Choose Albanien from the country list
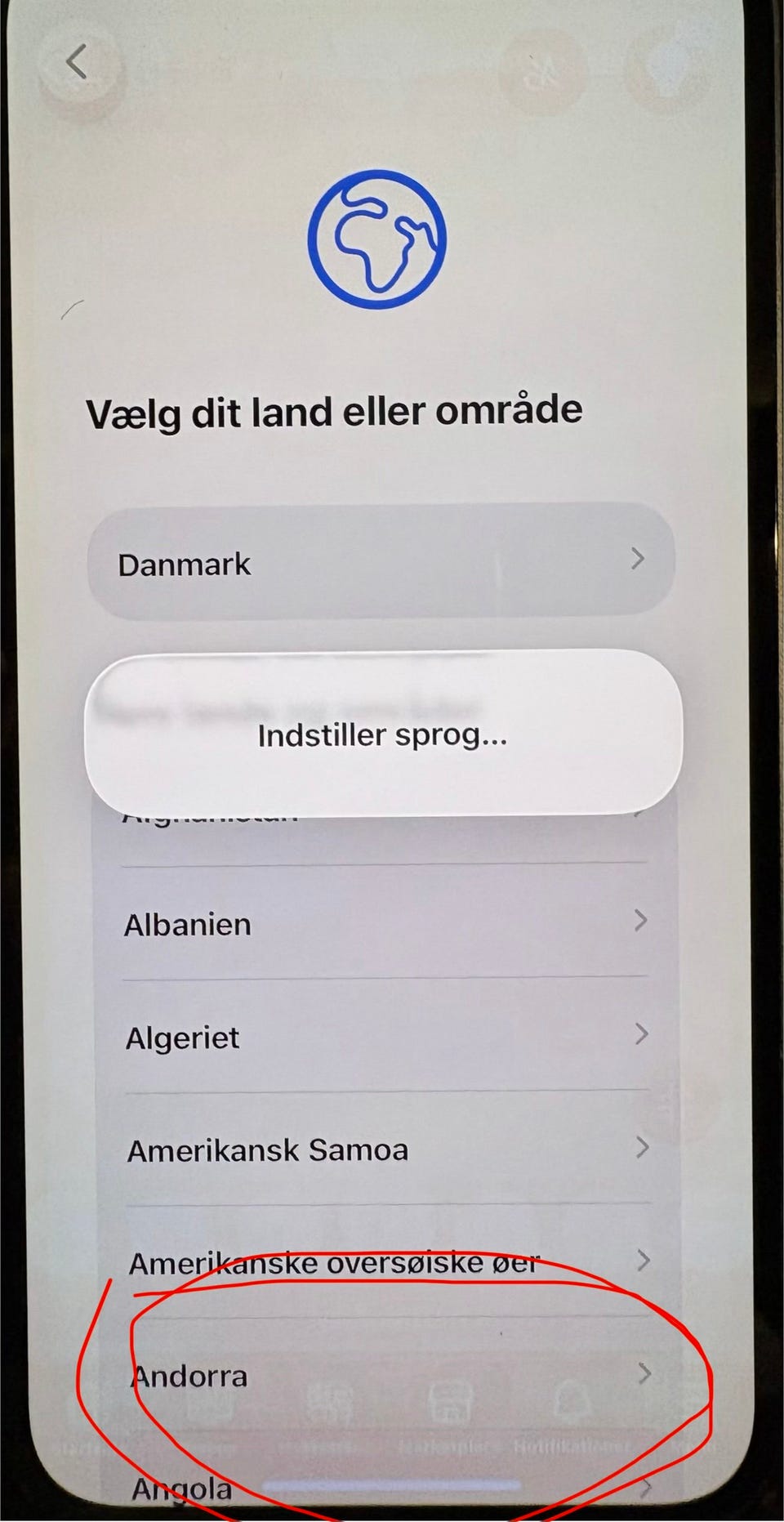The width and height of the screenshot is (784, 1522). [385, 922]
